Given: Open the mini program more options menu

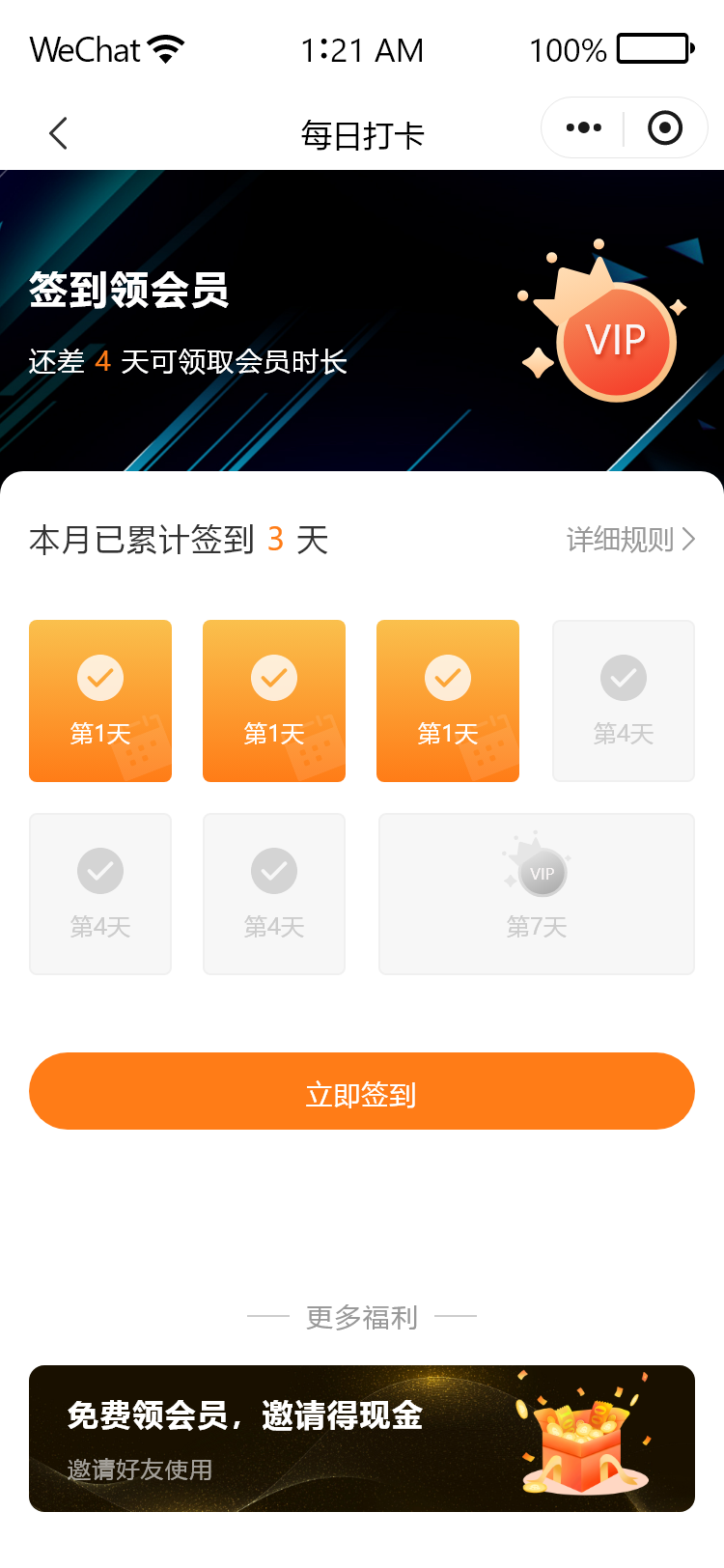Looking at the screenshot, I should [584, 127].
